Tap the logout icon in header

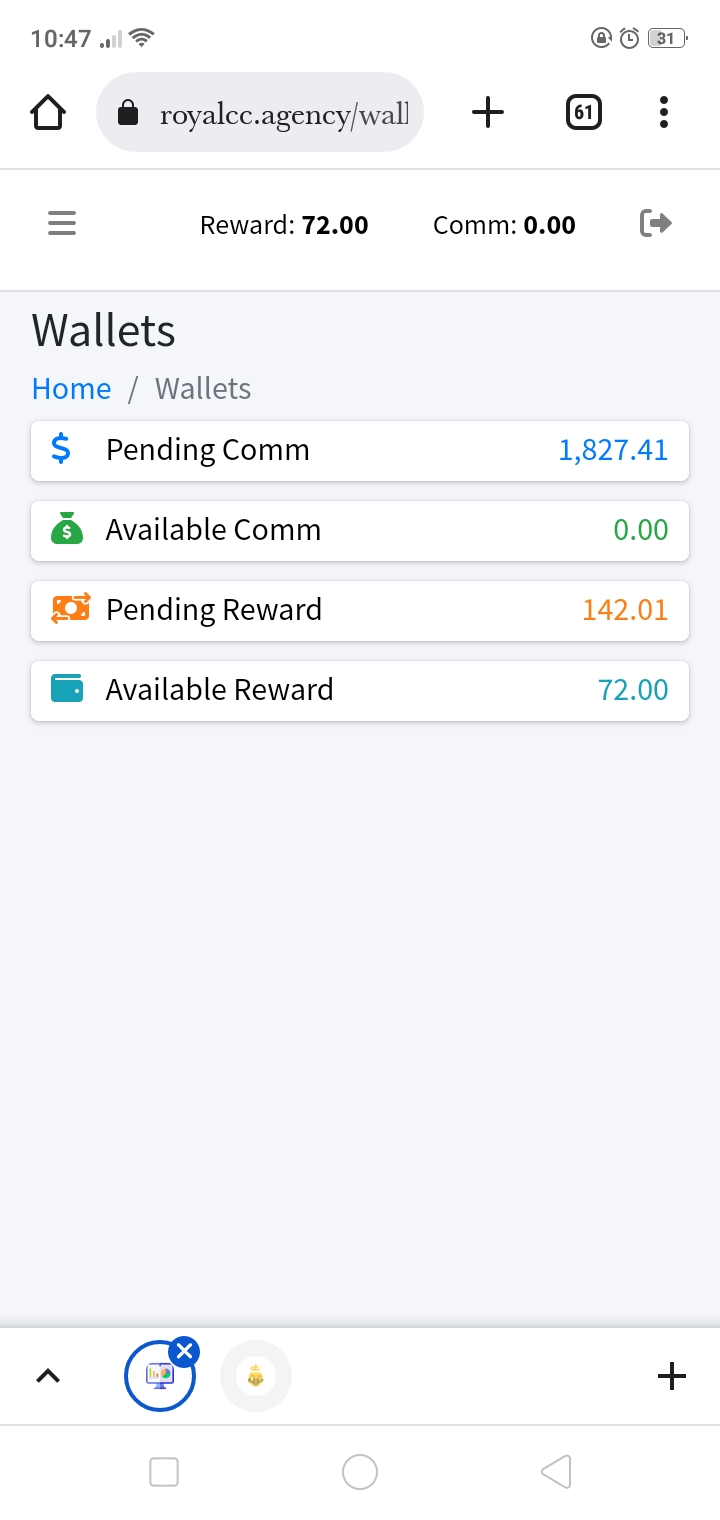pyautogui.click(x=656, y=223)
